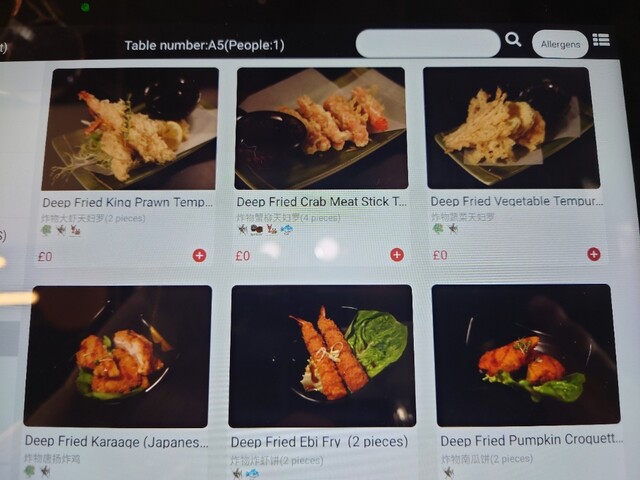Viewport: 640px width, 480px height.
Task: Add Deep Fried King Prawn Tempura to order
Action: [x=199, y=255]
